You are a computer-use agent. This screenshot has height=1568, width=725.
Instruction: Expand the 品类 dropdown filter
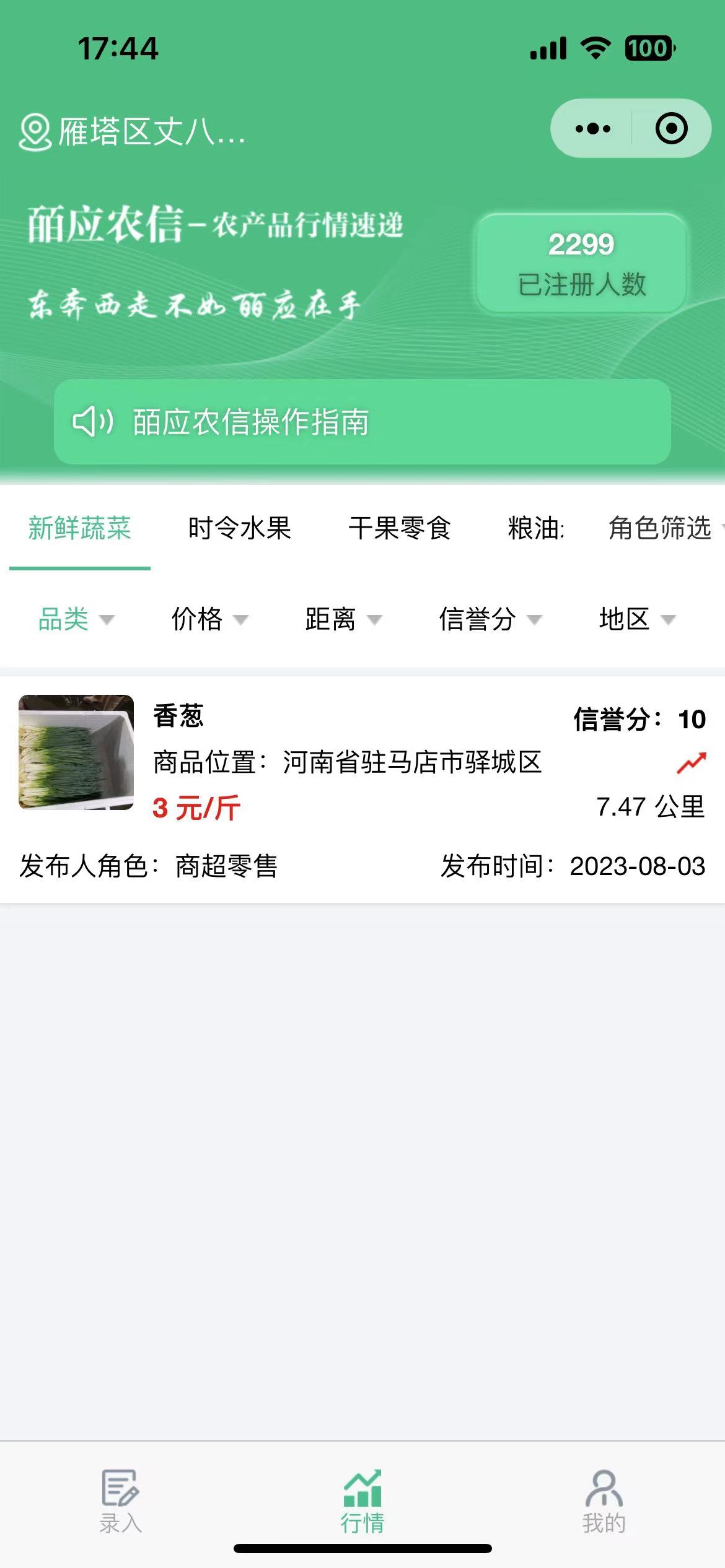[76, 619]
